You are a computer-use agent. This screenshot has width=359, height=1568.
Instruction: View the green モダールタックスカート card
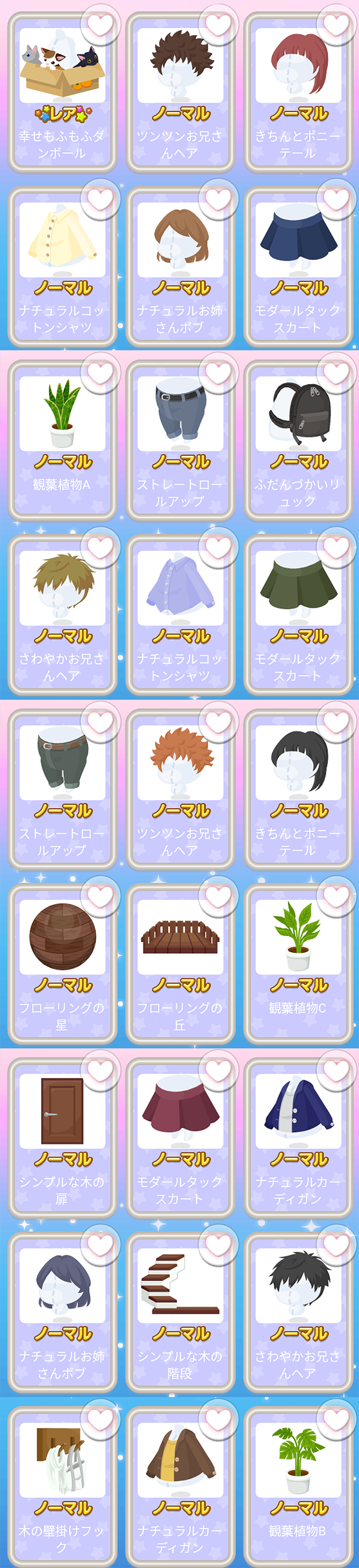[298, 615]
